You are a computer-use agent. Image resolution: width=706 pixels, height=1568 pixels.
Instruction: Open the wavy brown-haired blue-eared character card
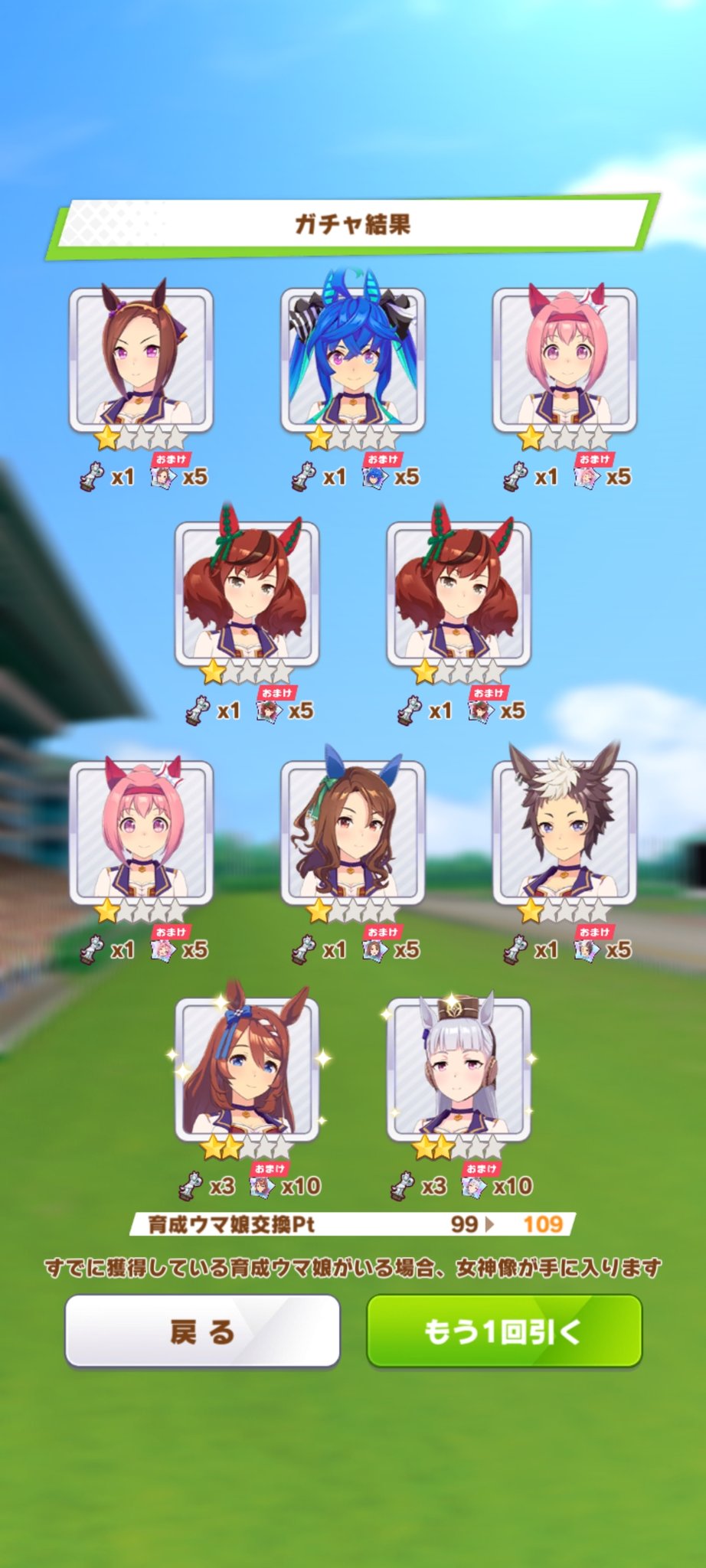pyautogui.click(x=352, y=833)
